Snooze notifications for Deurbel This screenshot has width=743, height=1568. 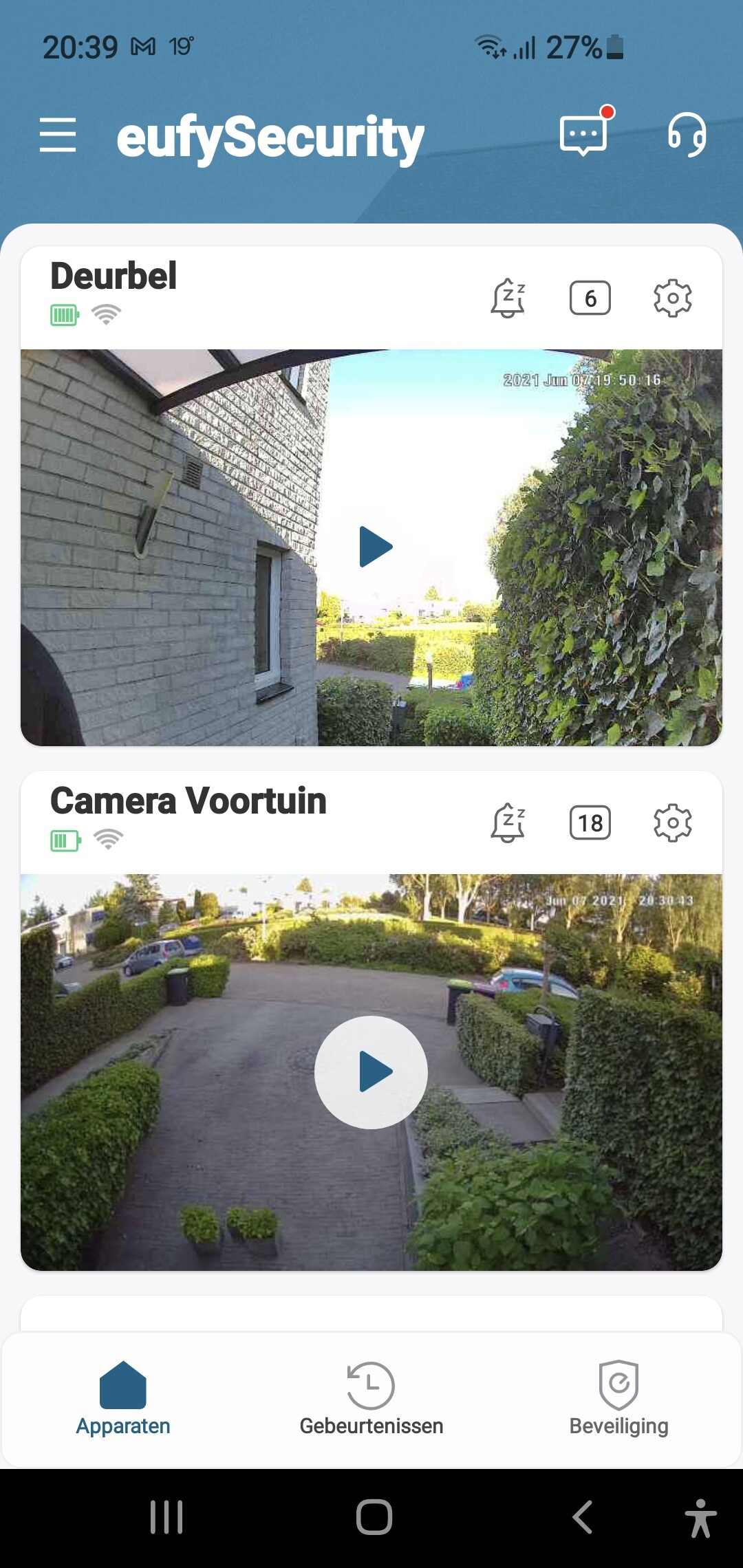(508, 298)
